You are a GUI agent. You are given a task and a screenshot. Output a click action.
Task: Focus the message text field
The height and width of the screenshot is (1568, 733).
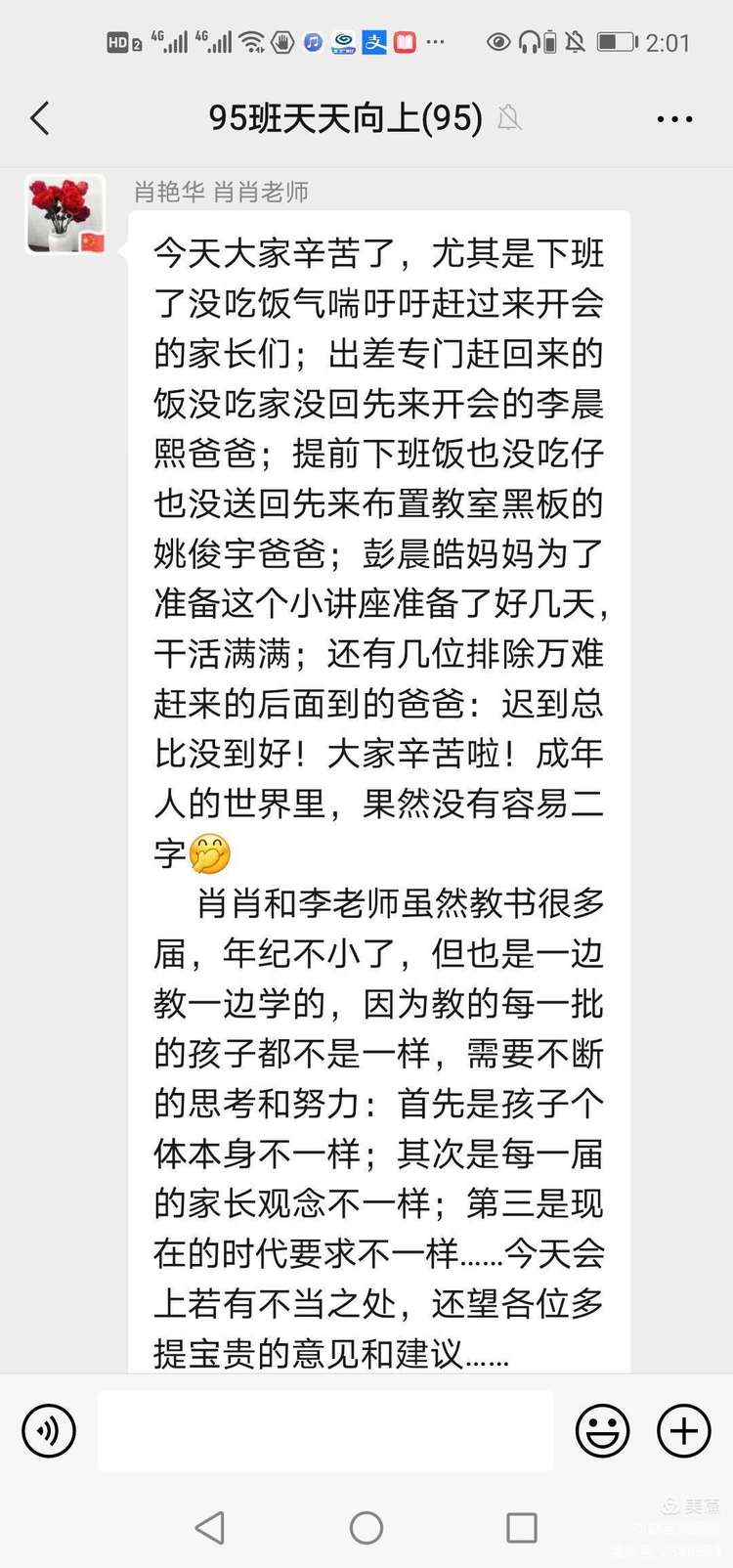tap(325, 1430)
